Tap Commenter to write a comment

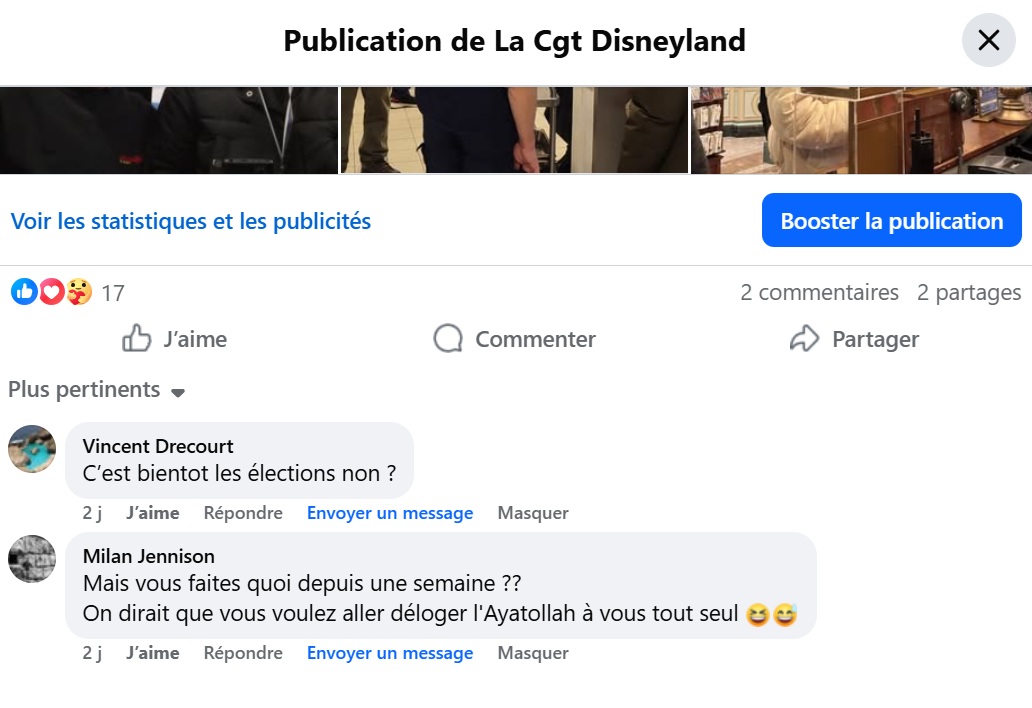tap(515, 339)
